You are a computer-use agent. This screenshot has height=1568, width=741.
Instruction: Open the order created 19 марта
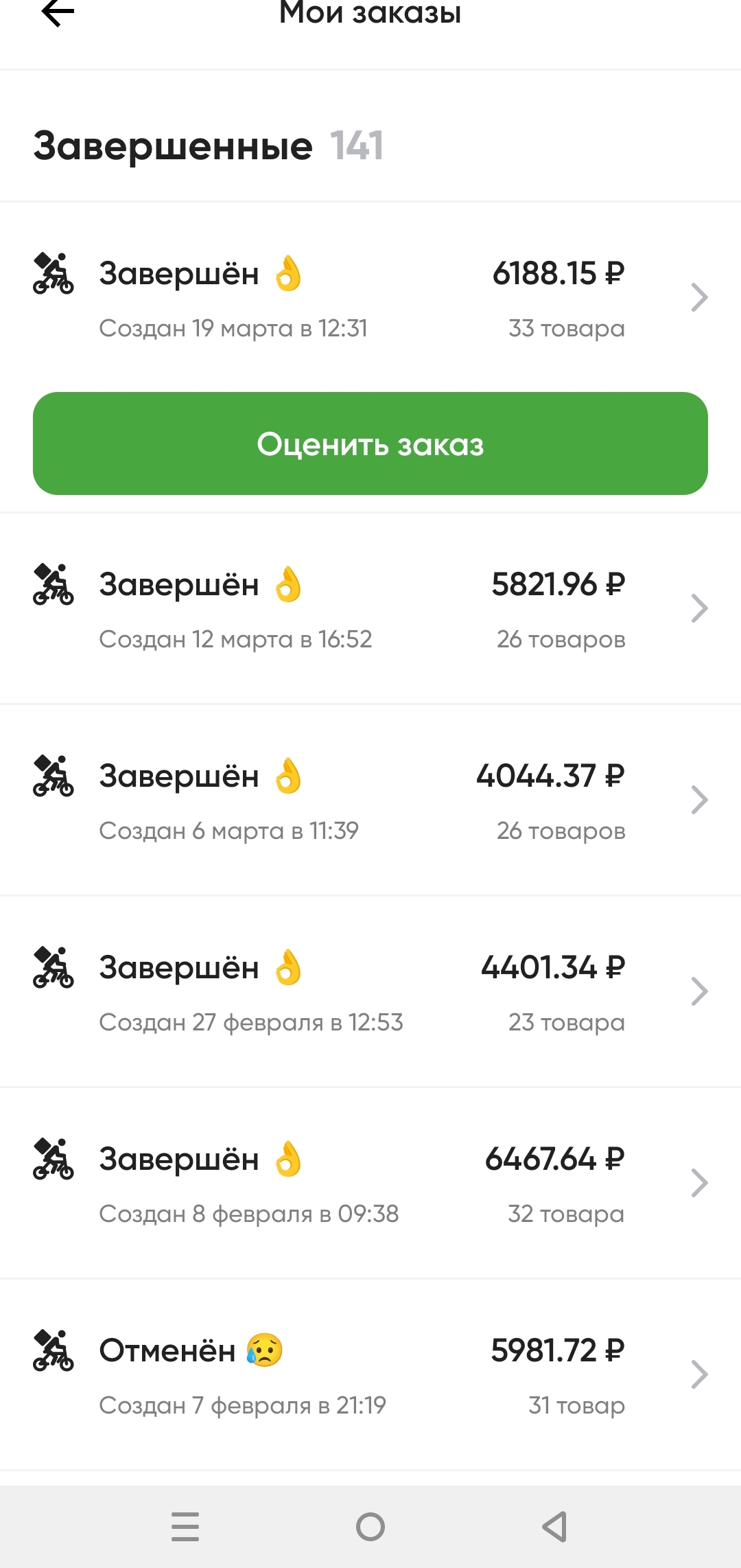click(x=370, y=299)
